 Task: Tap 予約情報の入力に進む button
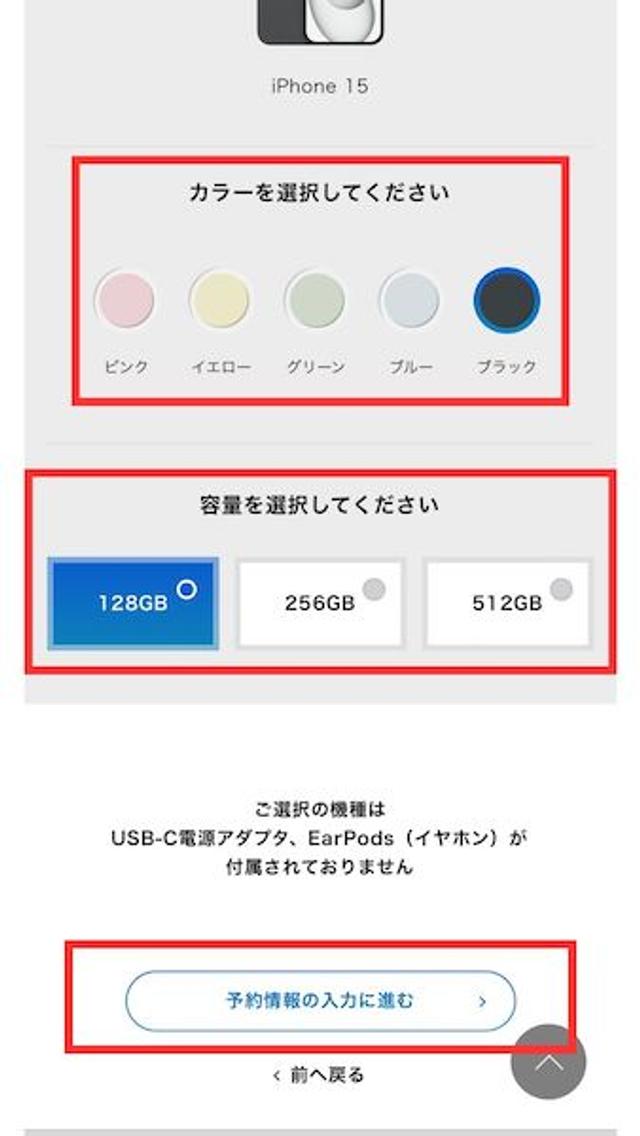[x=320, y=1000]
